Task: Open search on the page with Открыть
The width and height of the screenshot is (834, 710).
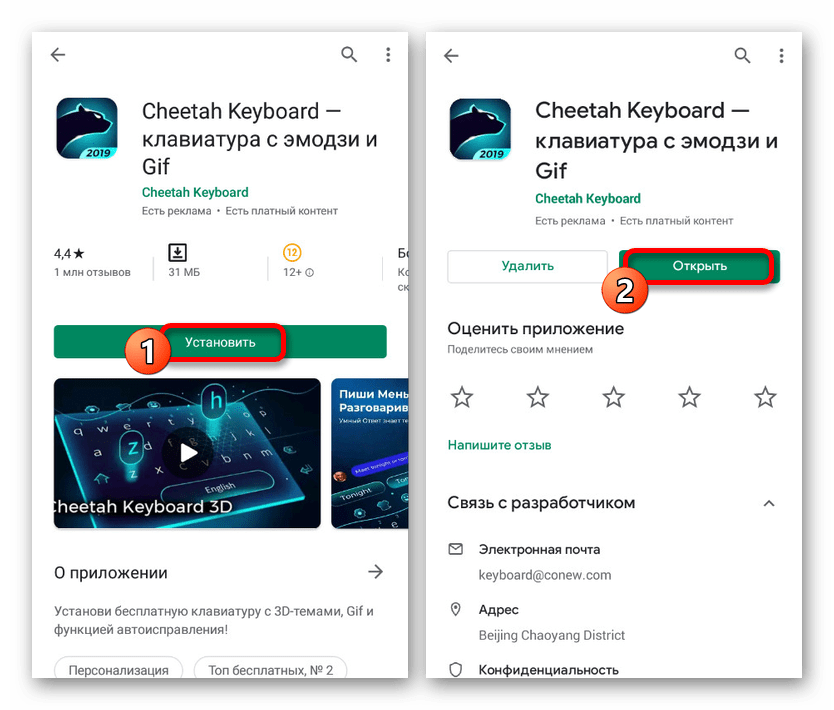Action: click(742, 55)
